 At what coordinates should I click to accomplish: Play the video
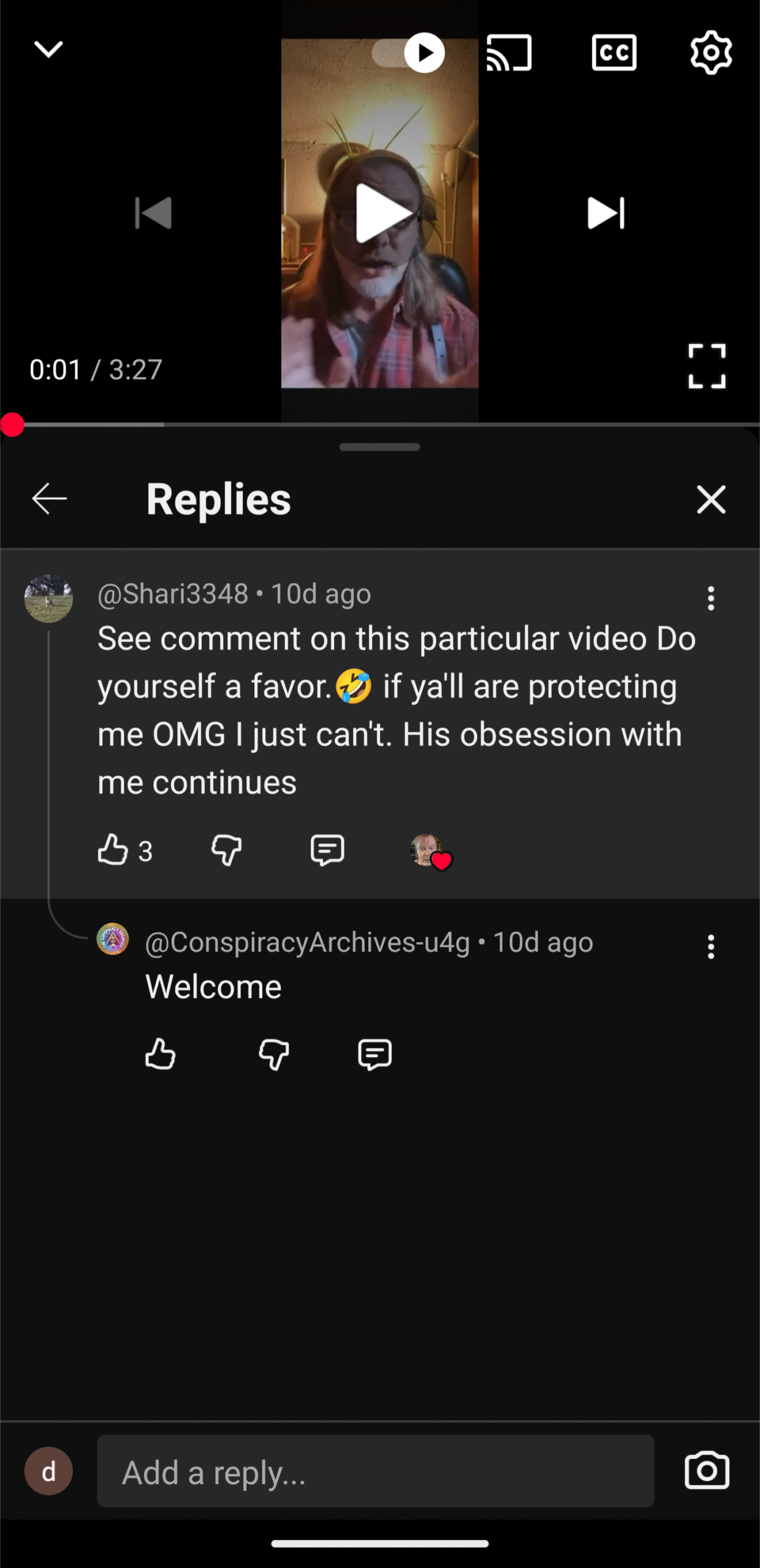point(380,213)
